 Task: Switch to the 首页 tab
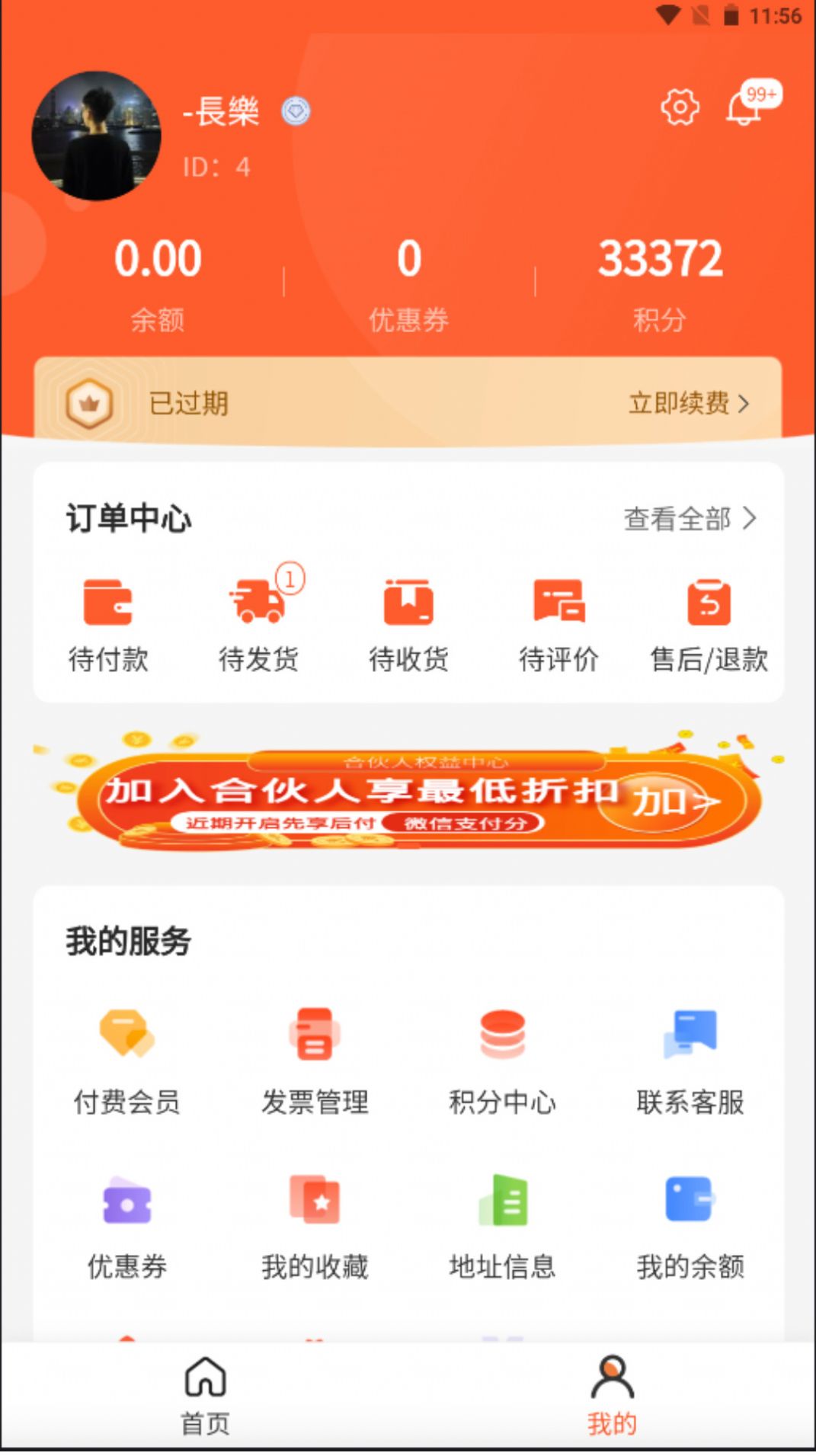[205, 1396]
